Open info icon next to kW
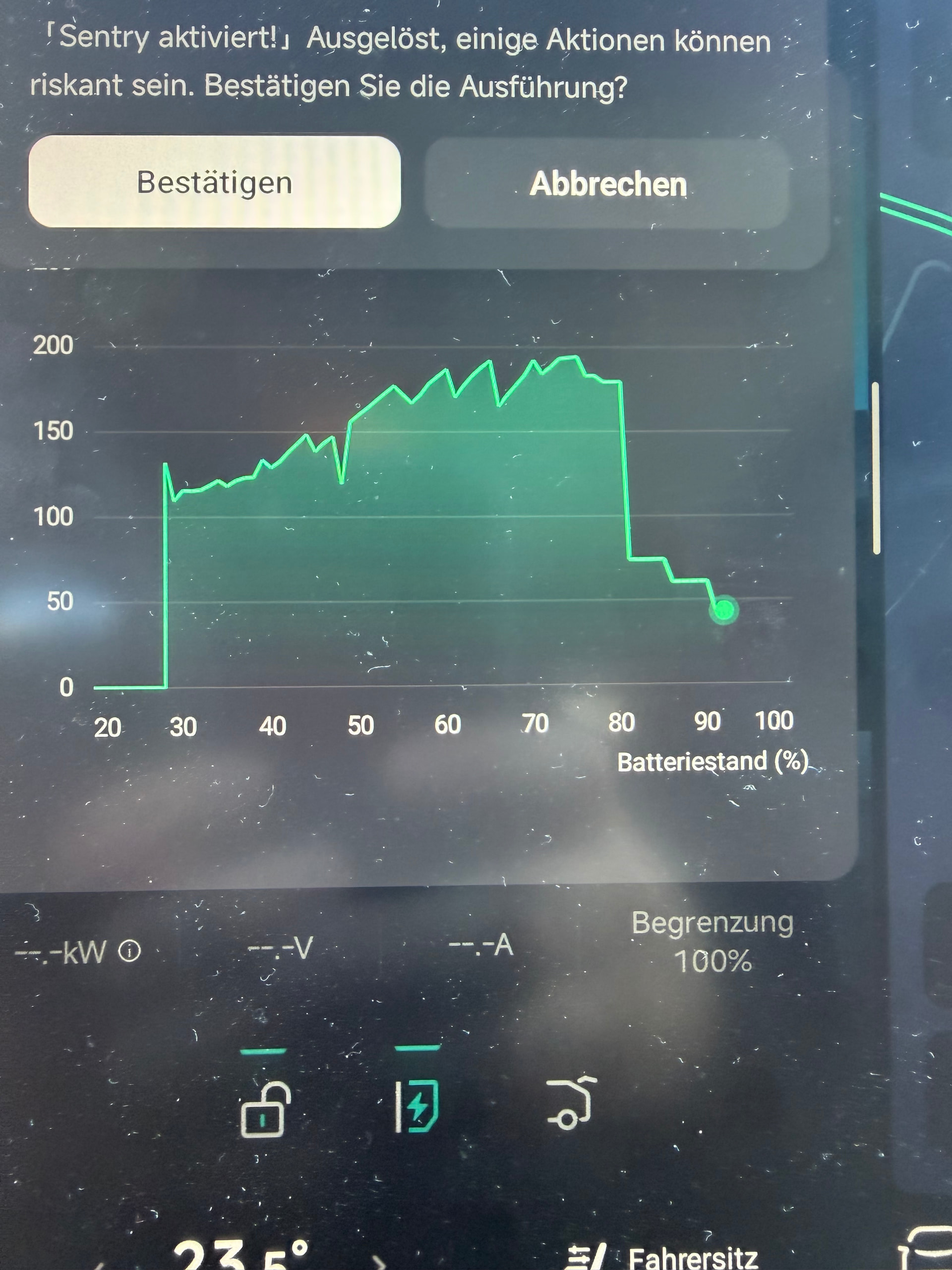This screenshot has width=952, height=1270. pyautogui.click(x=129, y=952)
